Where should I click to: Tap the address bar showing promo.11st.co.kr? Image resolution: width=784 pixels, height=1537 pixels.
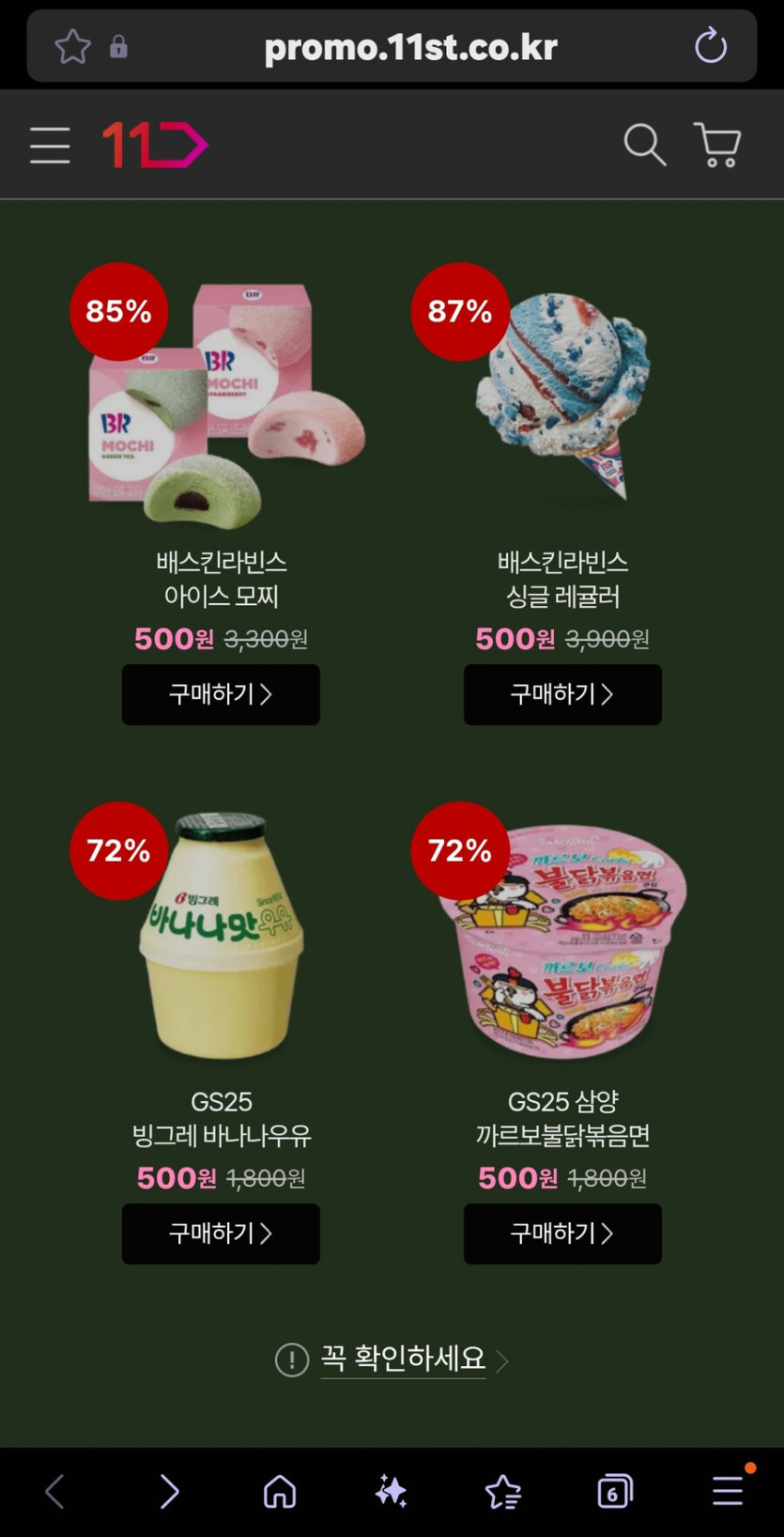coord(412,46)
